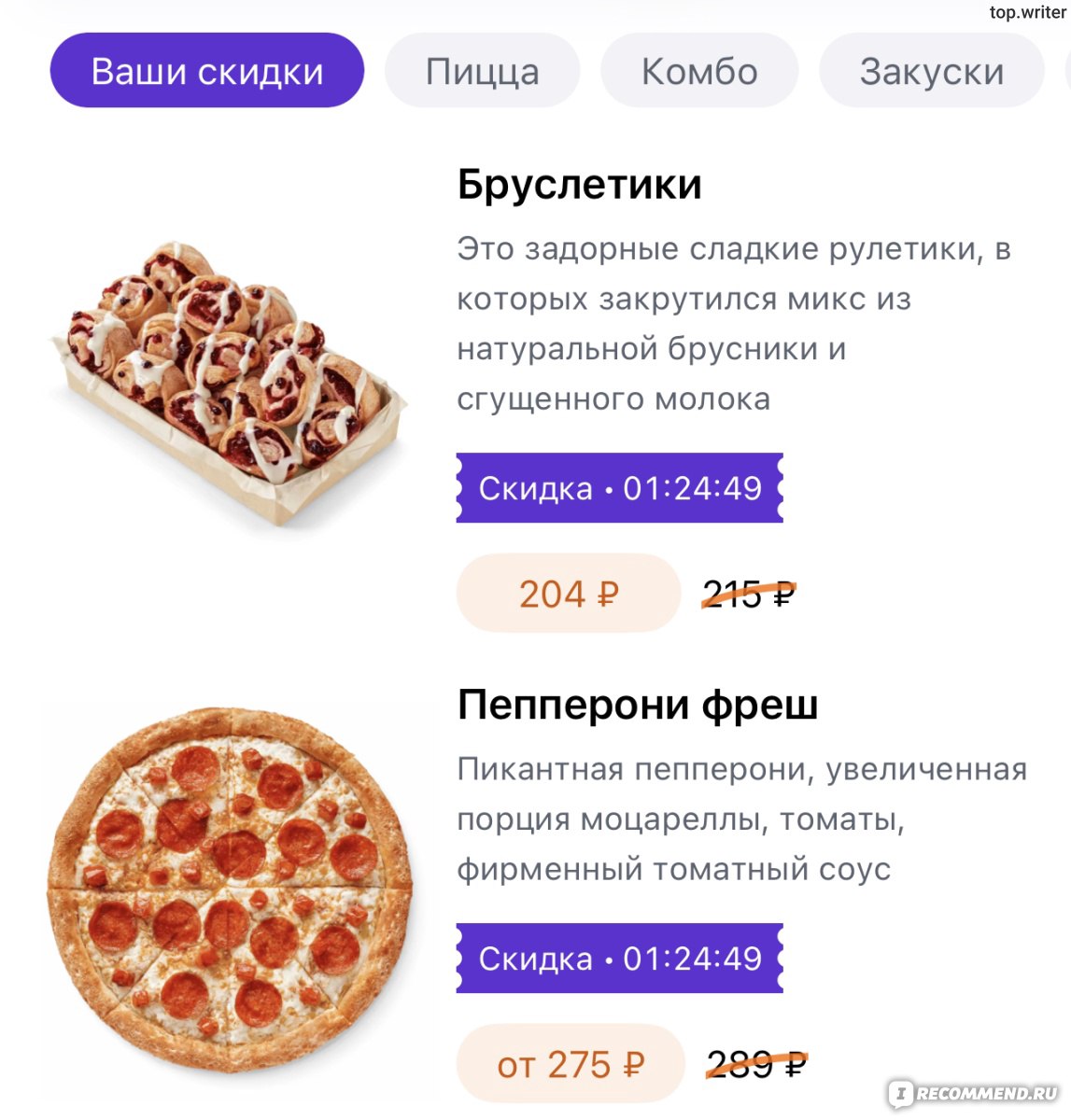Choose Пепперони фреш от 275 ₽
This screenshot has width=1071, height=1120.
point(570,1064)
